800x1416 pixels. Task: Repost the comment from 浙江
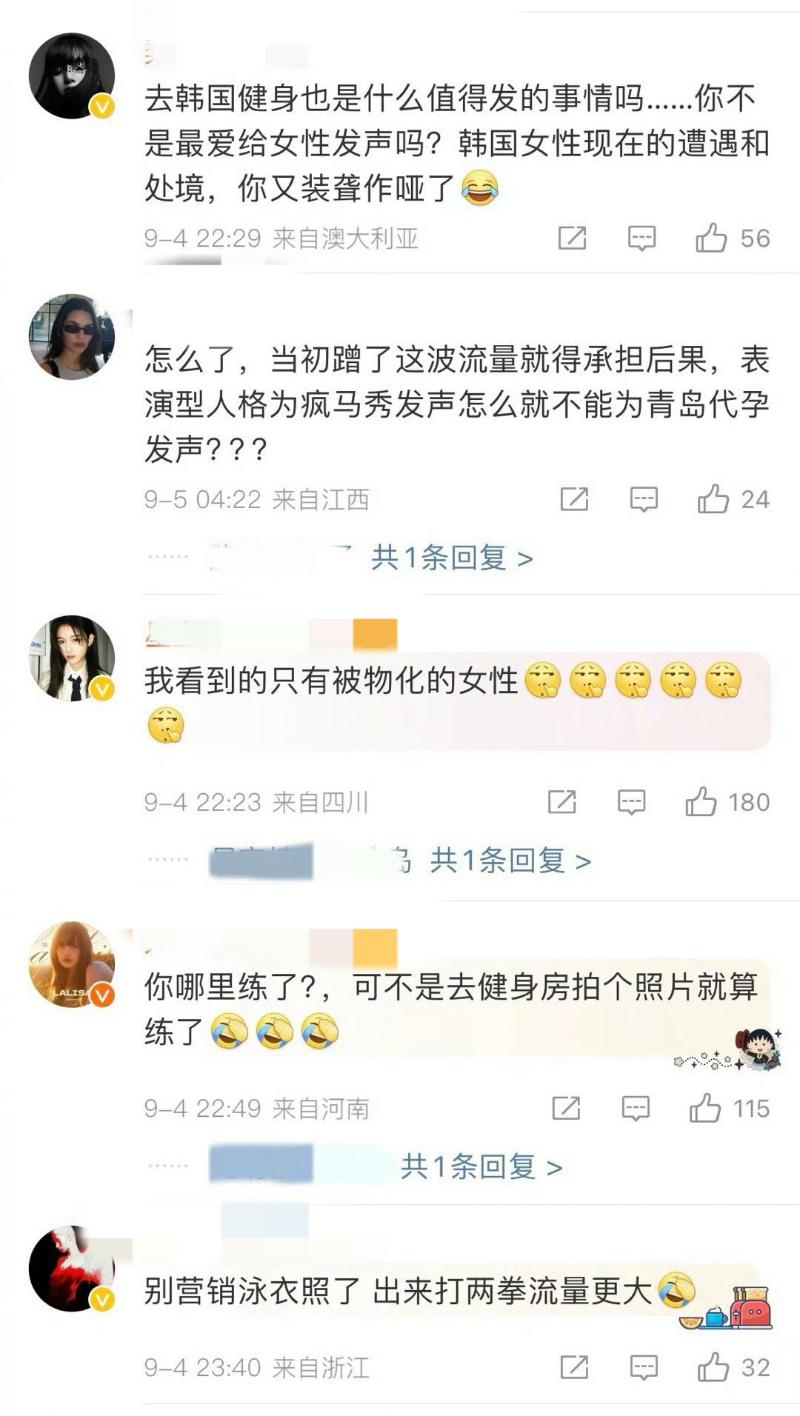coord(574,1367)
